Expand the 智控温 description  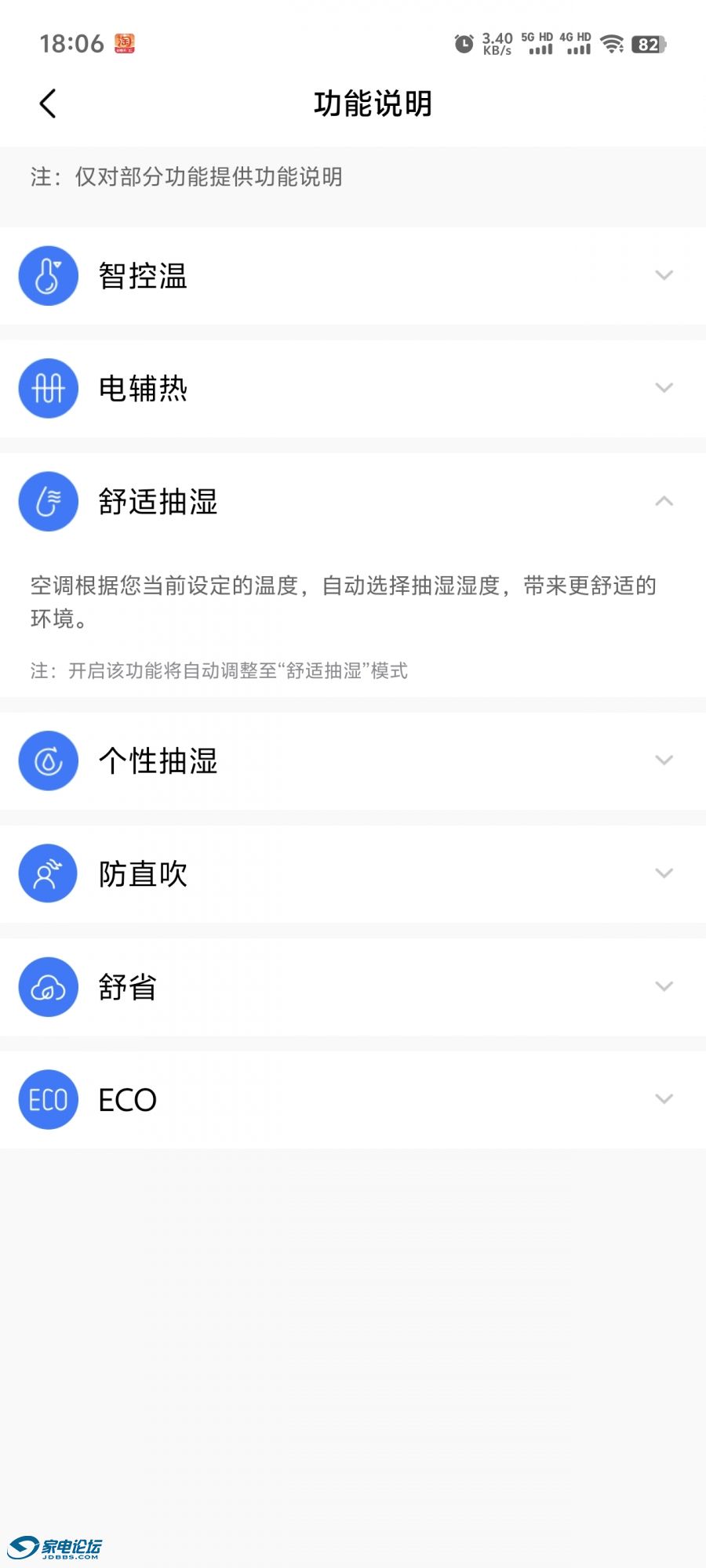[x=664, y=276]
